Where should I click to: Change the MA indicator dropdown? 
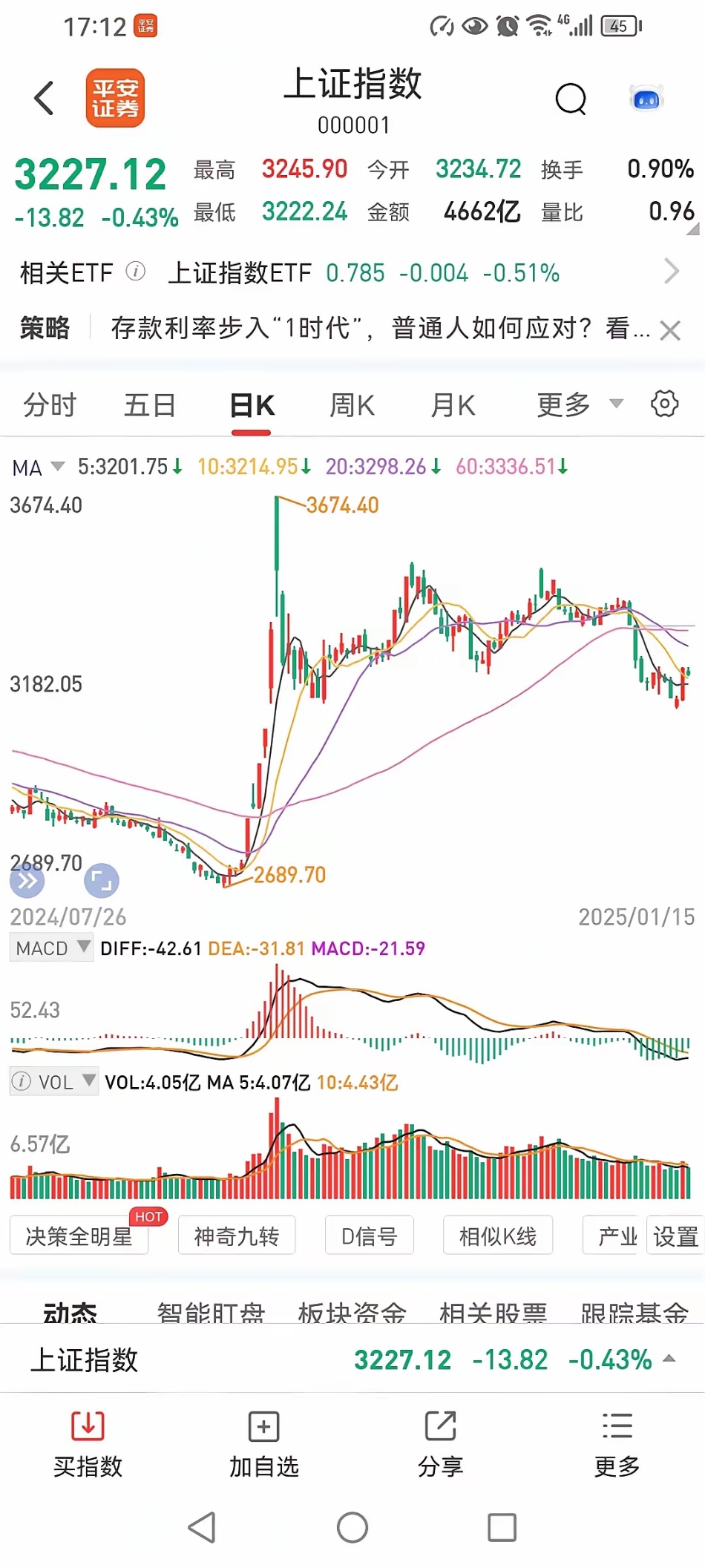tap(38, 468)
